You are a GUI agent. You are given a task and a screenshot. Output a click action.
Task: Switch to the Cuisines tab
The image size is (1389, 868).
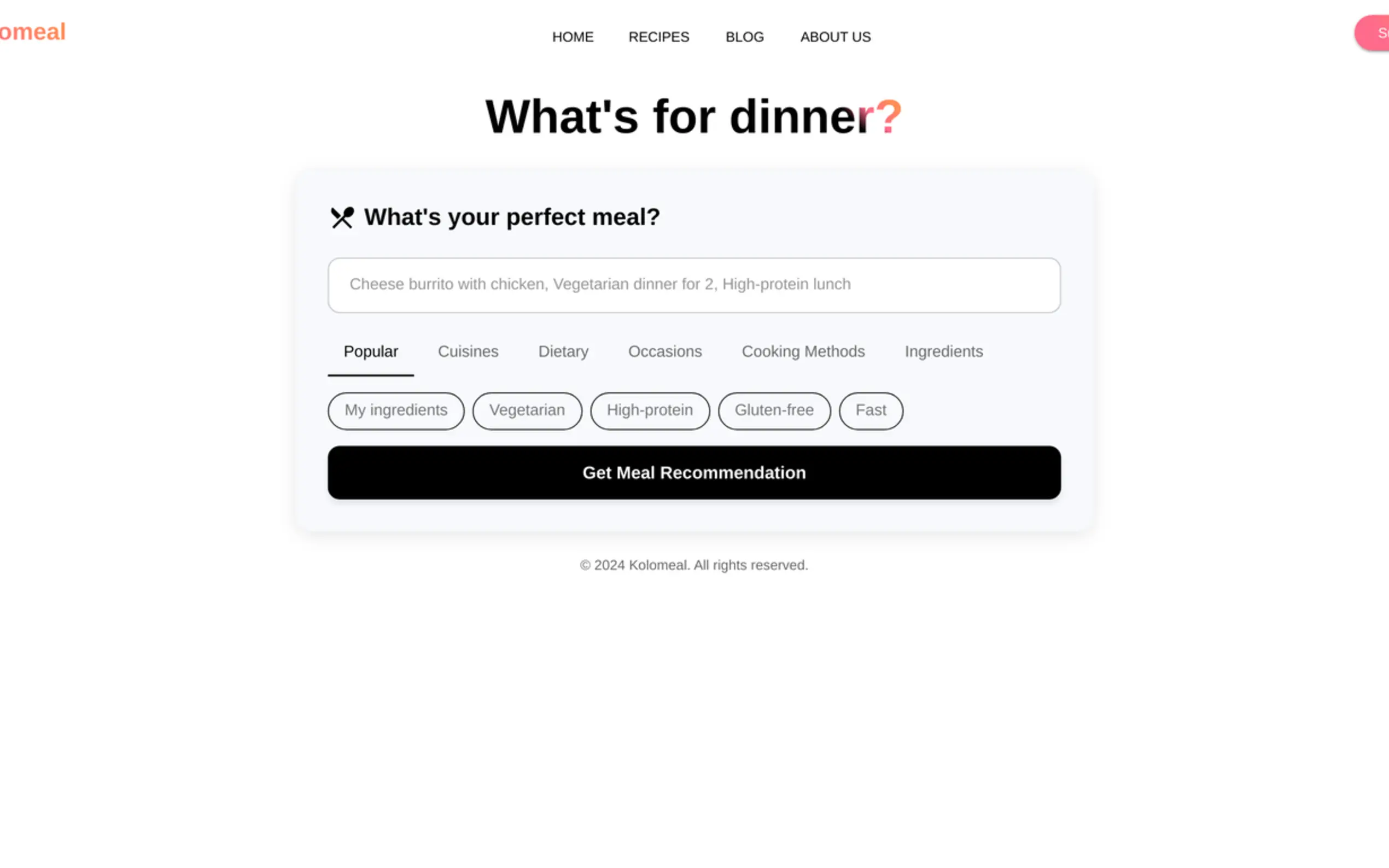[468, 351]
